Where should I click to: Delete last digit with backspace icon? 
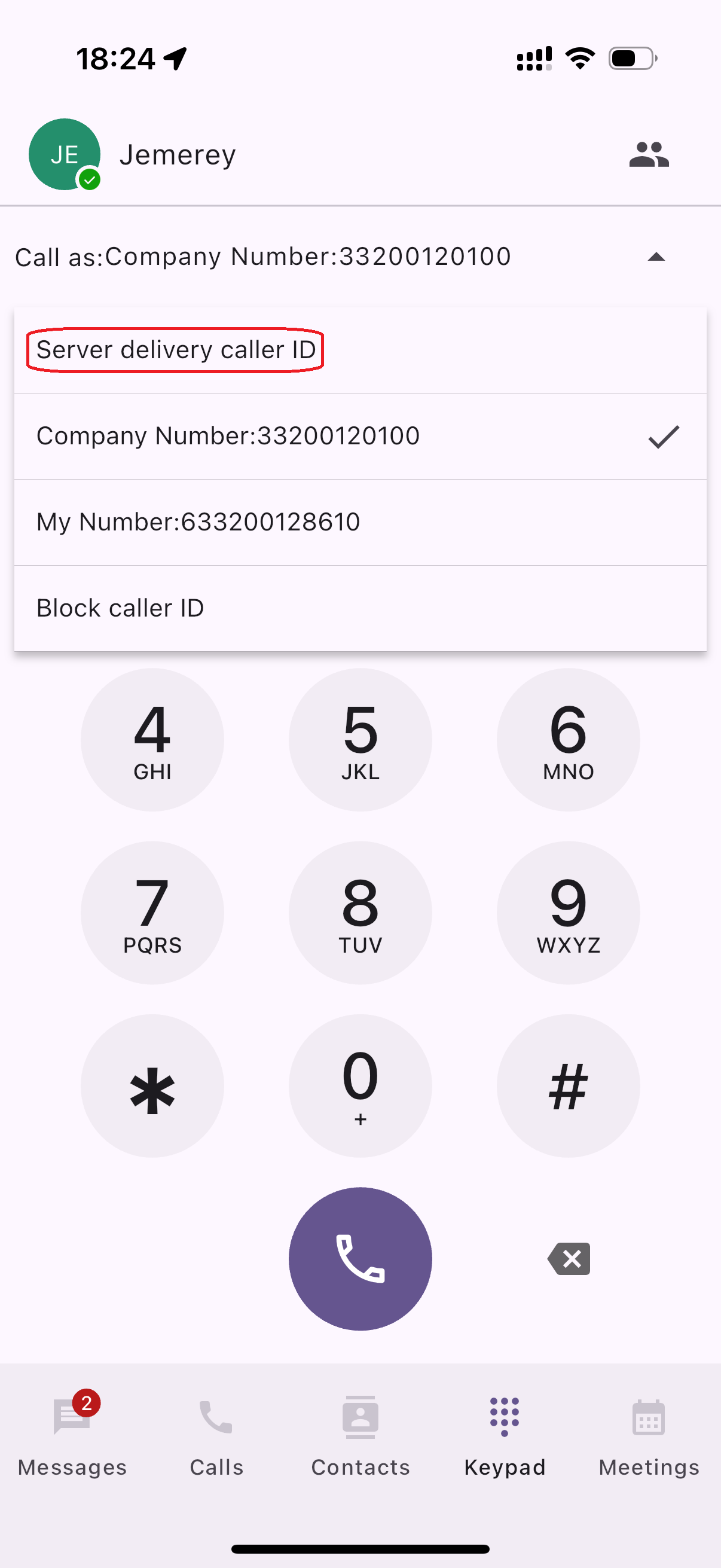click(569, 1258)
